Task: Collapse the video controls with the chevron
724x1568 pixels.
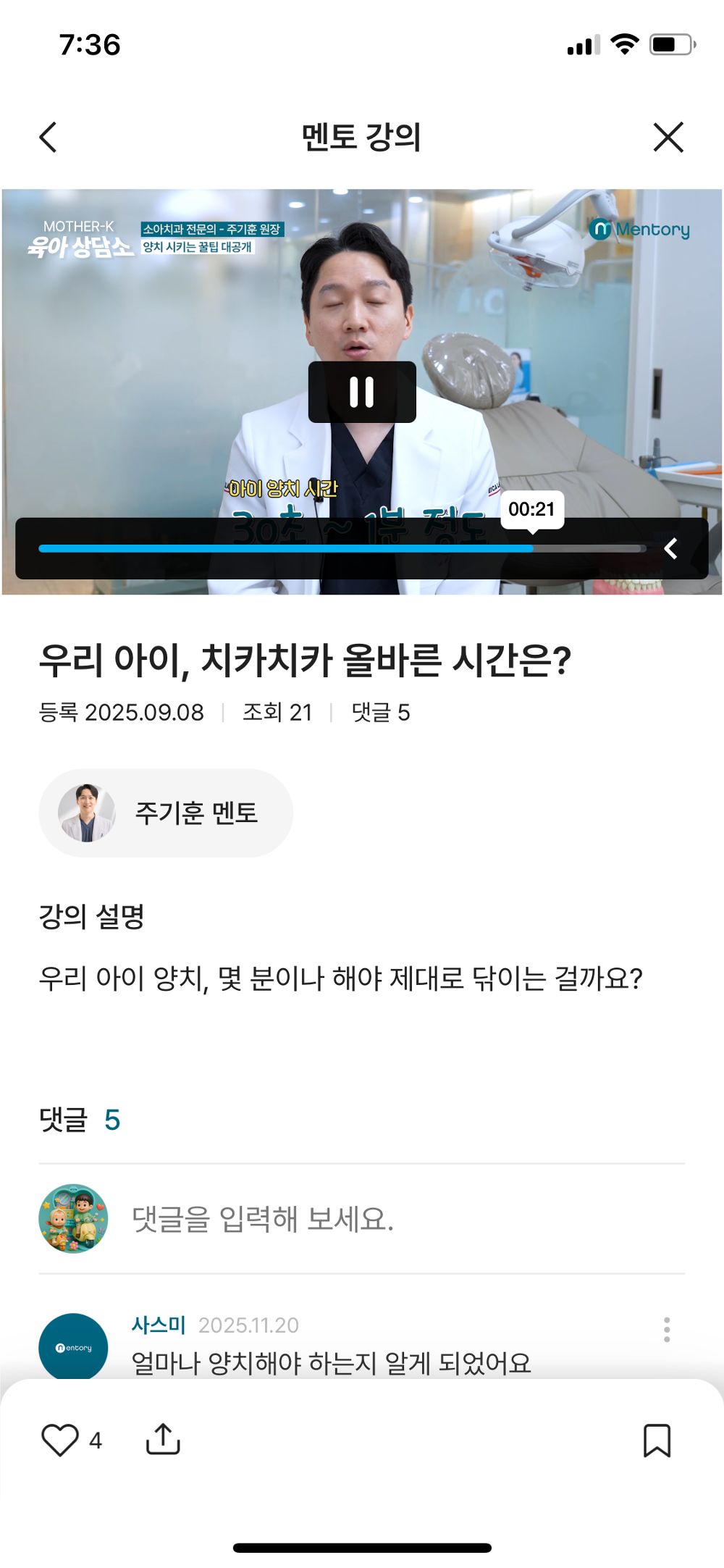Action: 670,549
